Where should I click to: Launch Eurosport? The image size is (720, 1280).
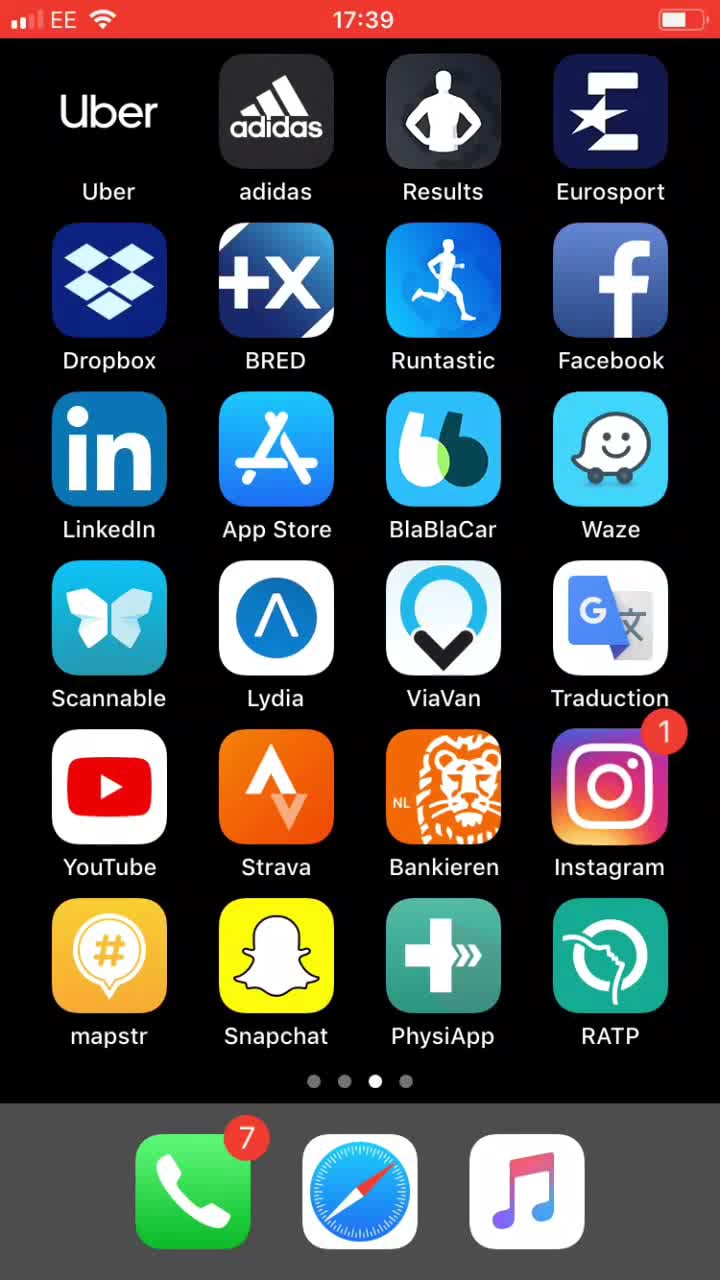(610, 112)
